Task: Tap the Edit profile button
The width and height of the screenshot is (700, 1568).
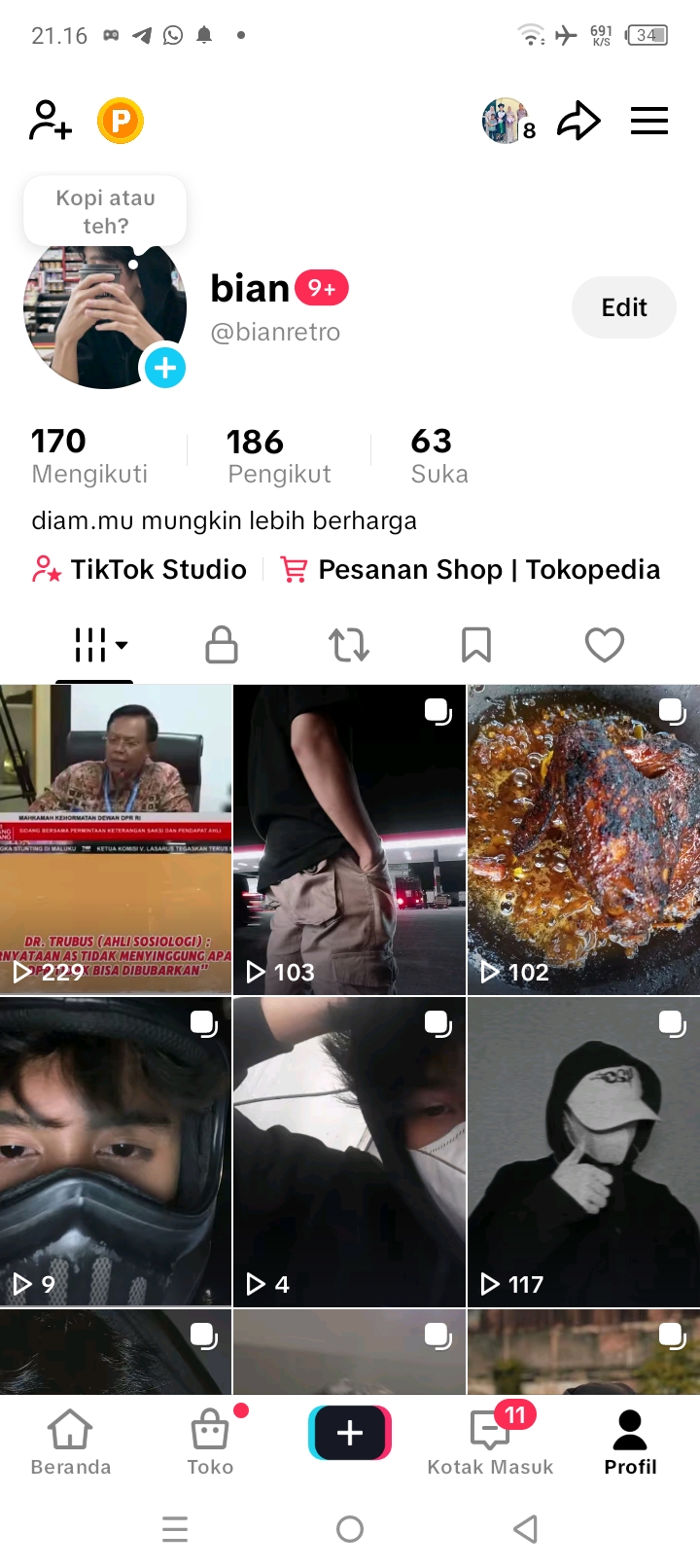Action: point(623,307)
